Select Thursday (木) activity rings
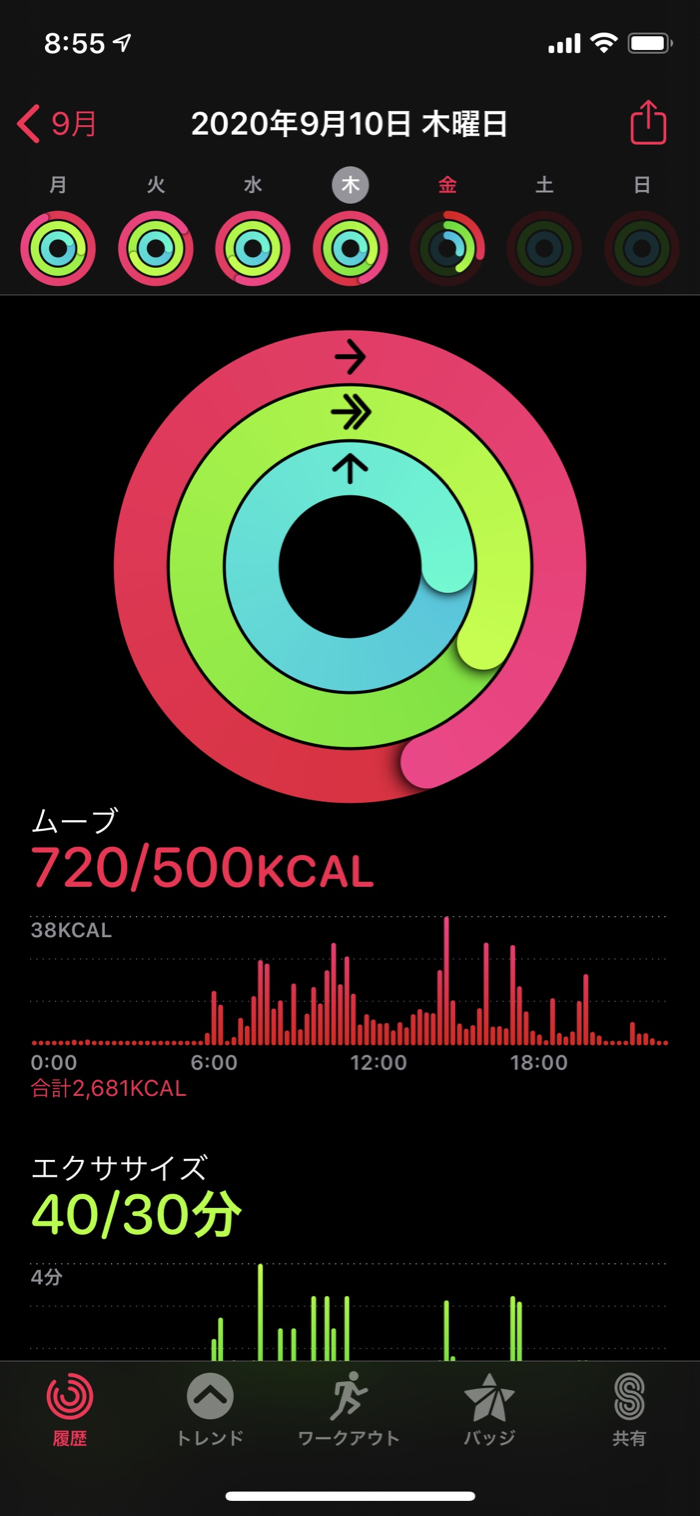The image size is (700, 1516). click(350, 248)
